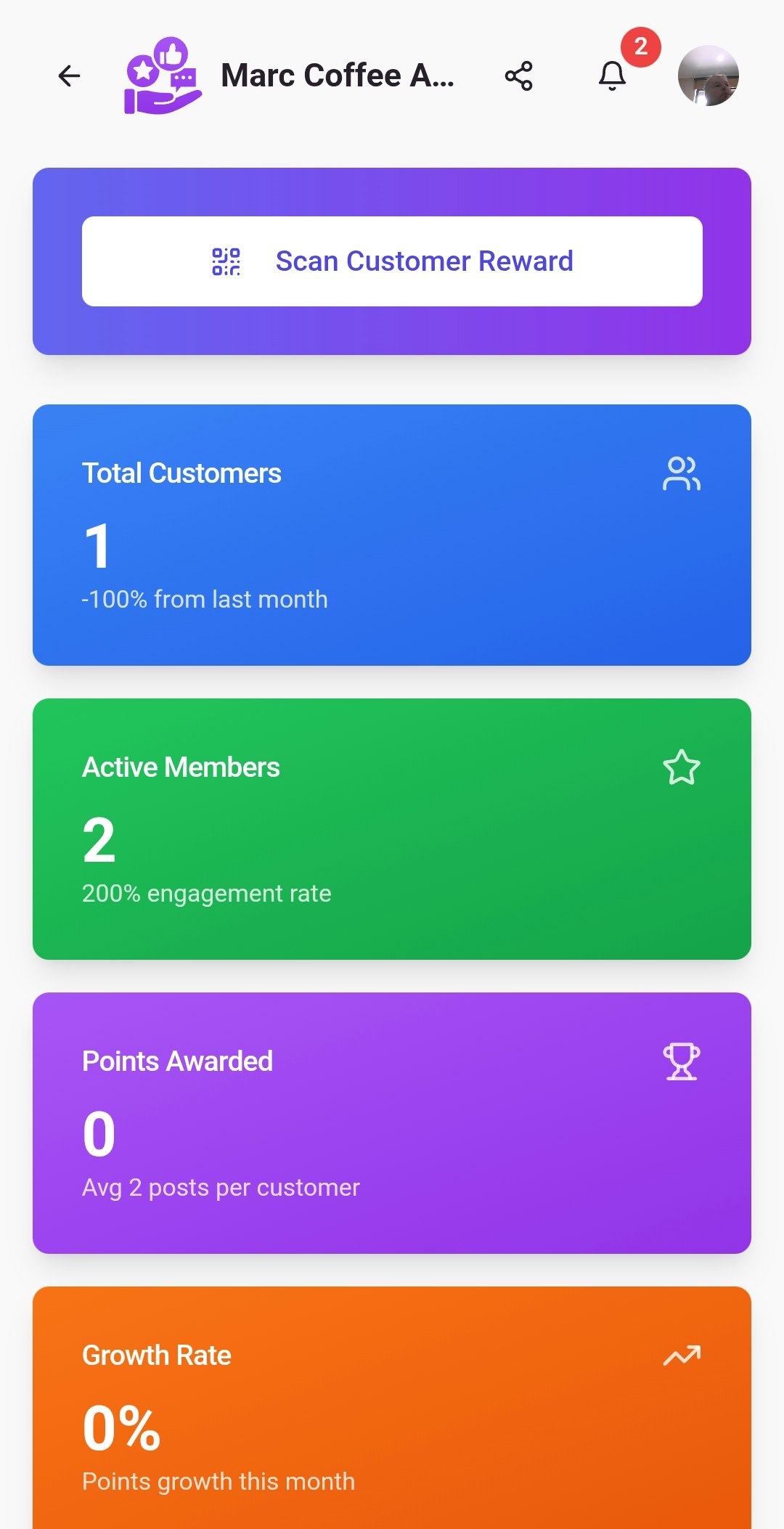Open the Growth Rate card
The height and width of the screenshot is (1529, 784).
coord(392,1408)
